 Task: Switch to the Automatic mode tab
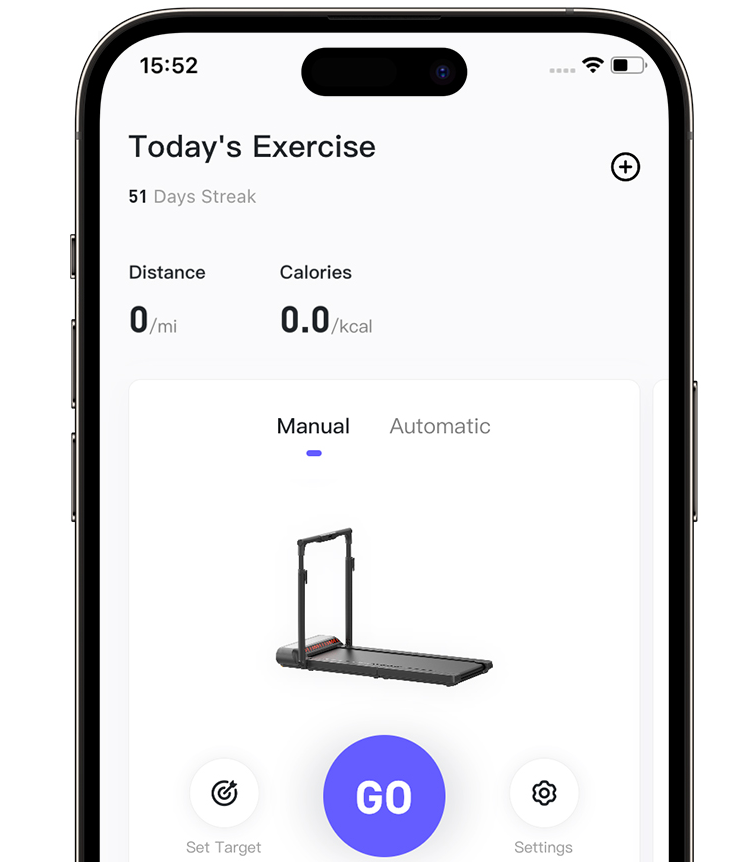point(440,426)
